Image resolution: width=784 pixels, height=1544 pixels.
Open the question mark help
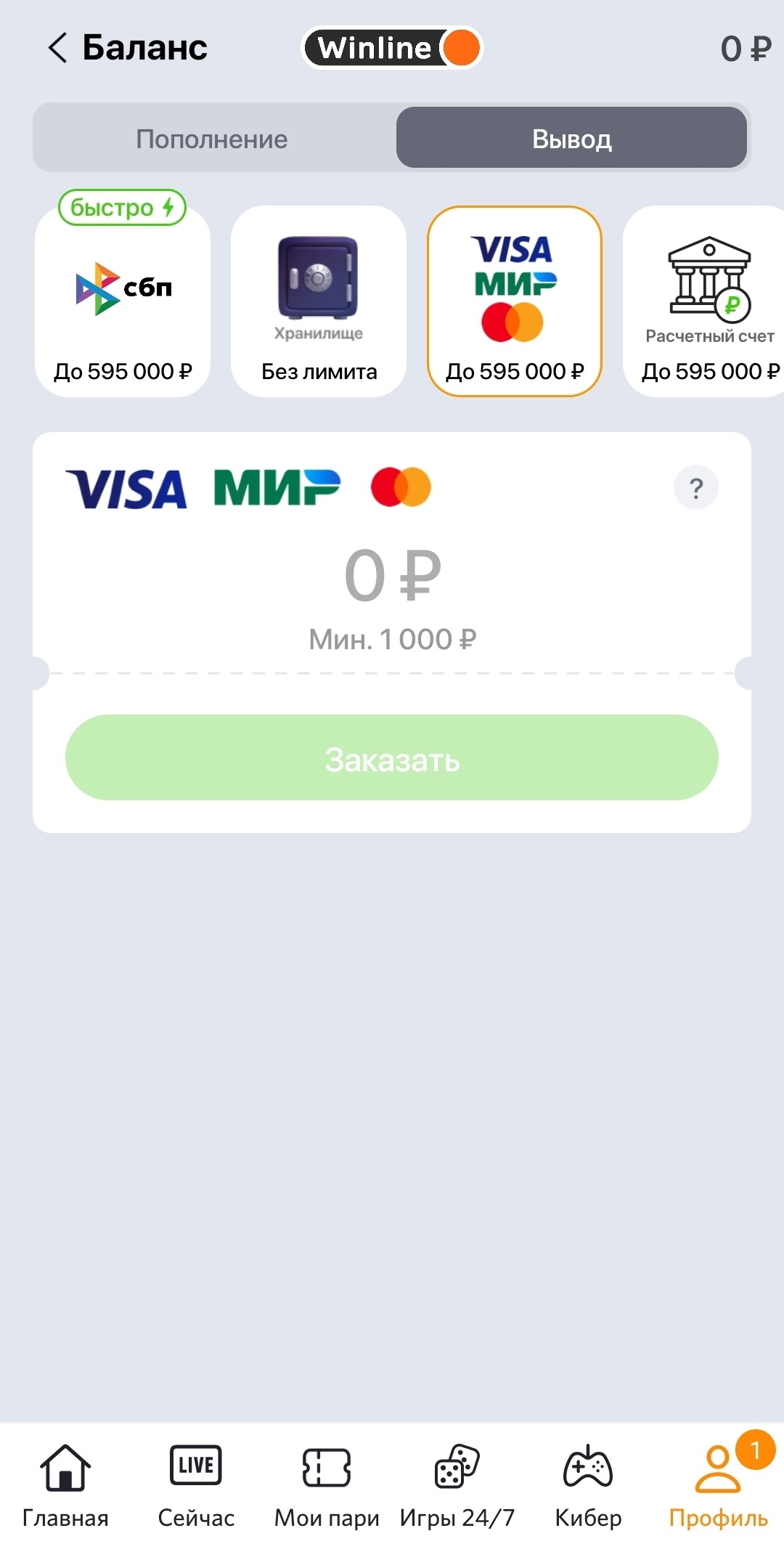click(x=695, y=488)
